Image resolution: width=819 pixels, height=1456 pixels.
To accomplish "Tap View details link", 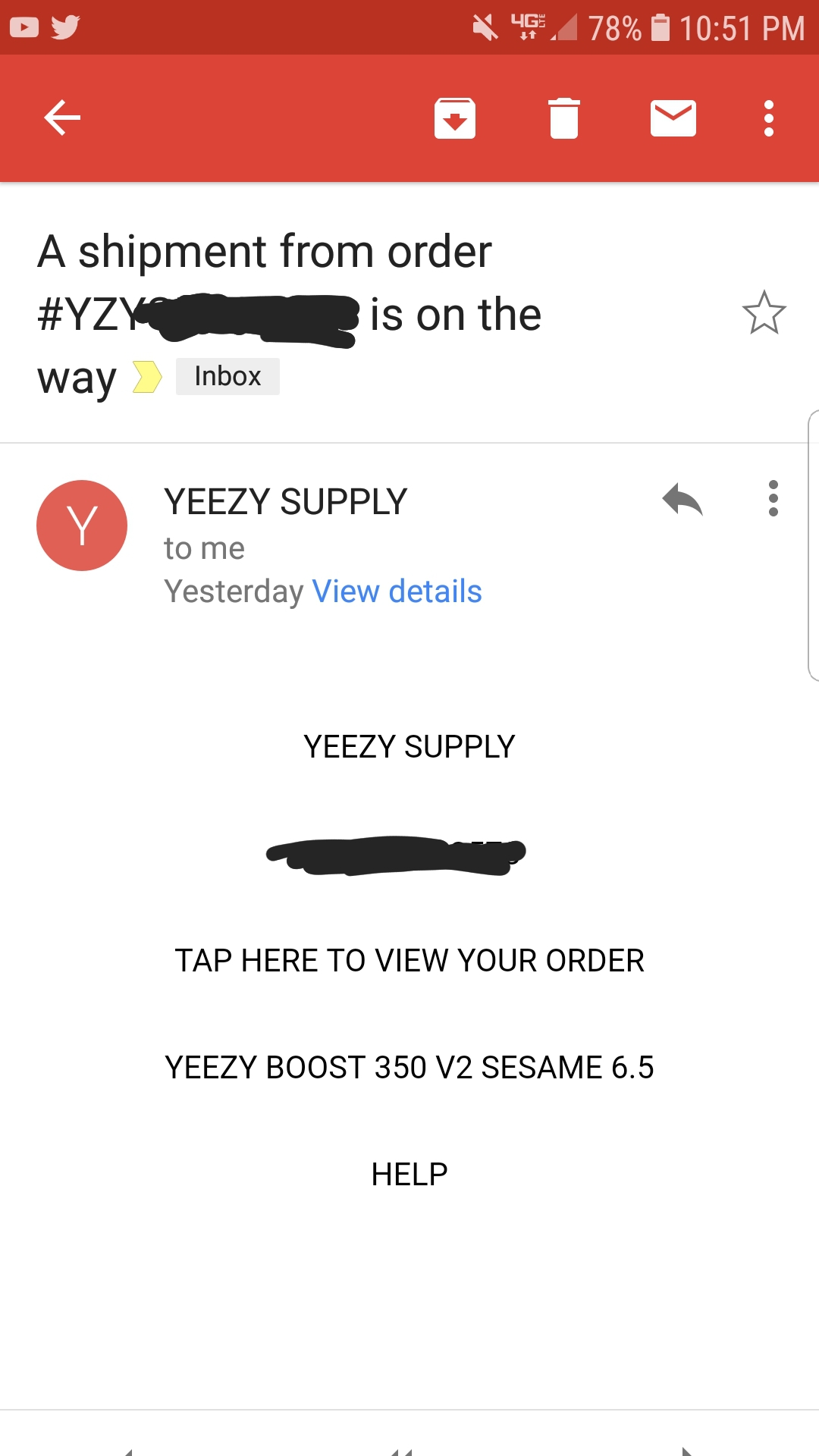I will (x=397, y=591).
